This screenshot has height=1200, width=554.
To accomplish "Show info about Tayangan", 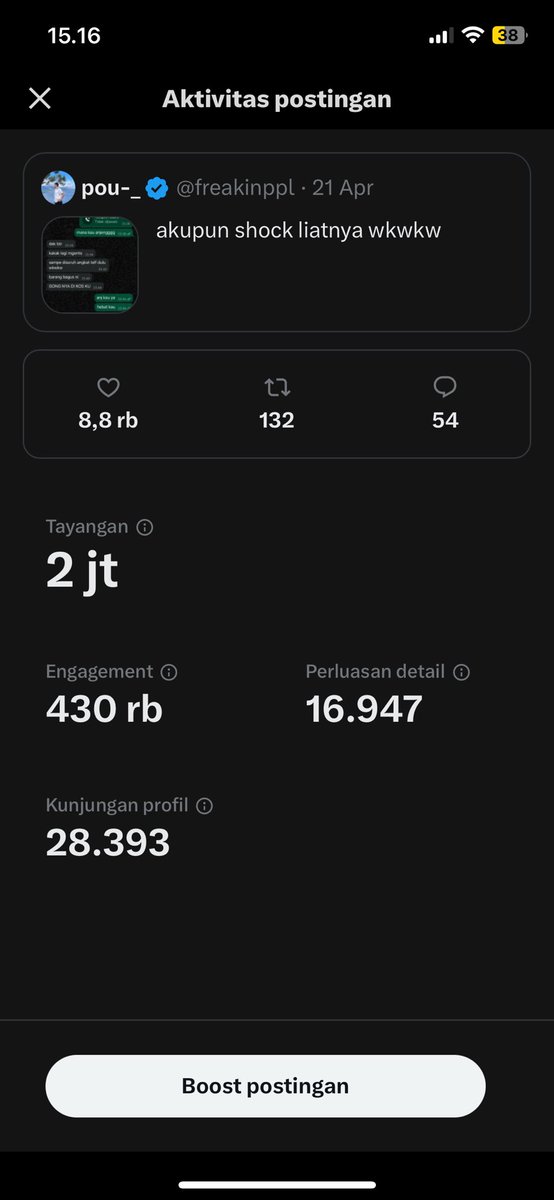I will click(x=144, y=527).
